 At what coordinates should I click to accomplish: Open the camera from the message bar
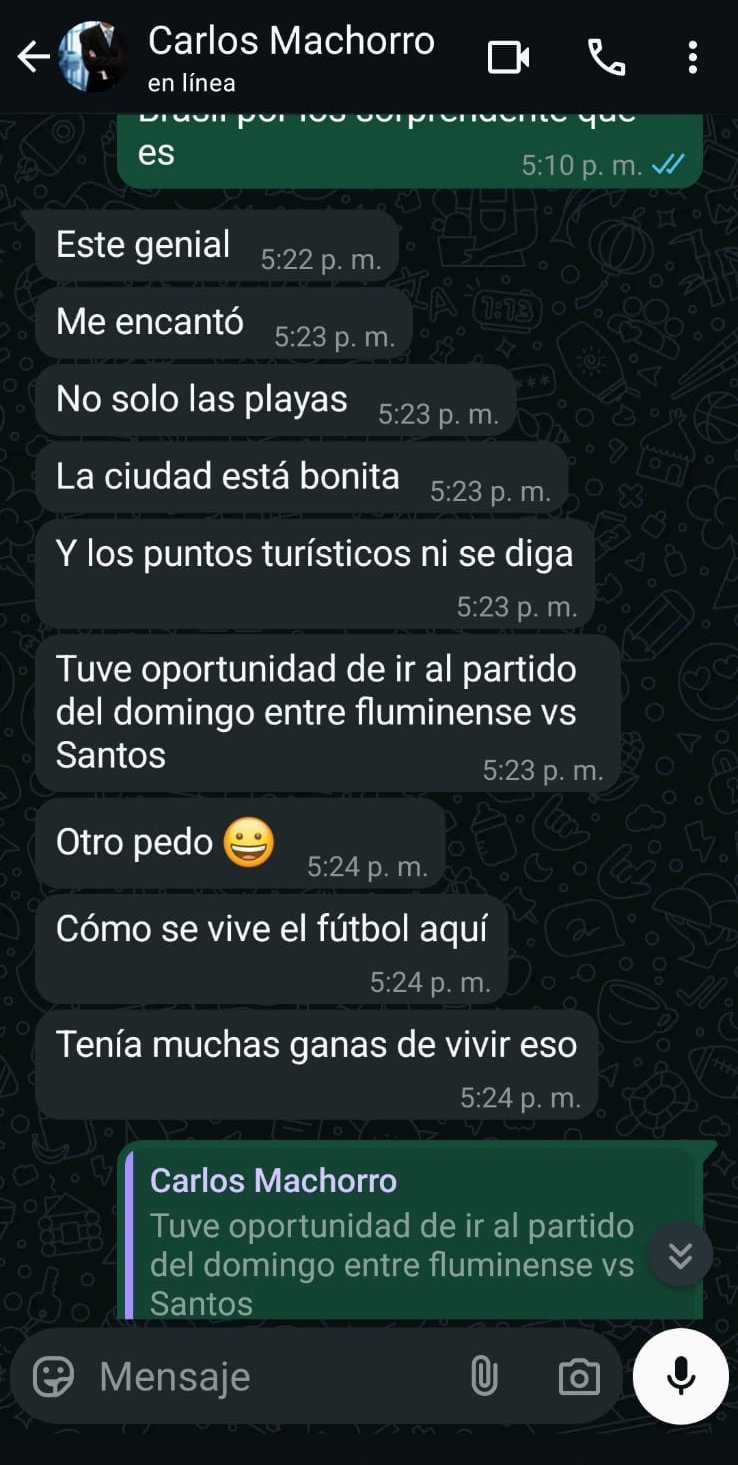click(579, 1377)
